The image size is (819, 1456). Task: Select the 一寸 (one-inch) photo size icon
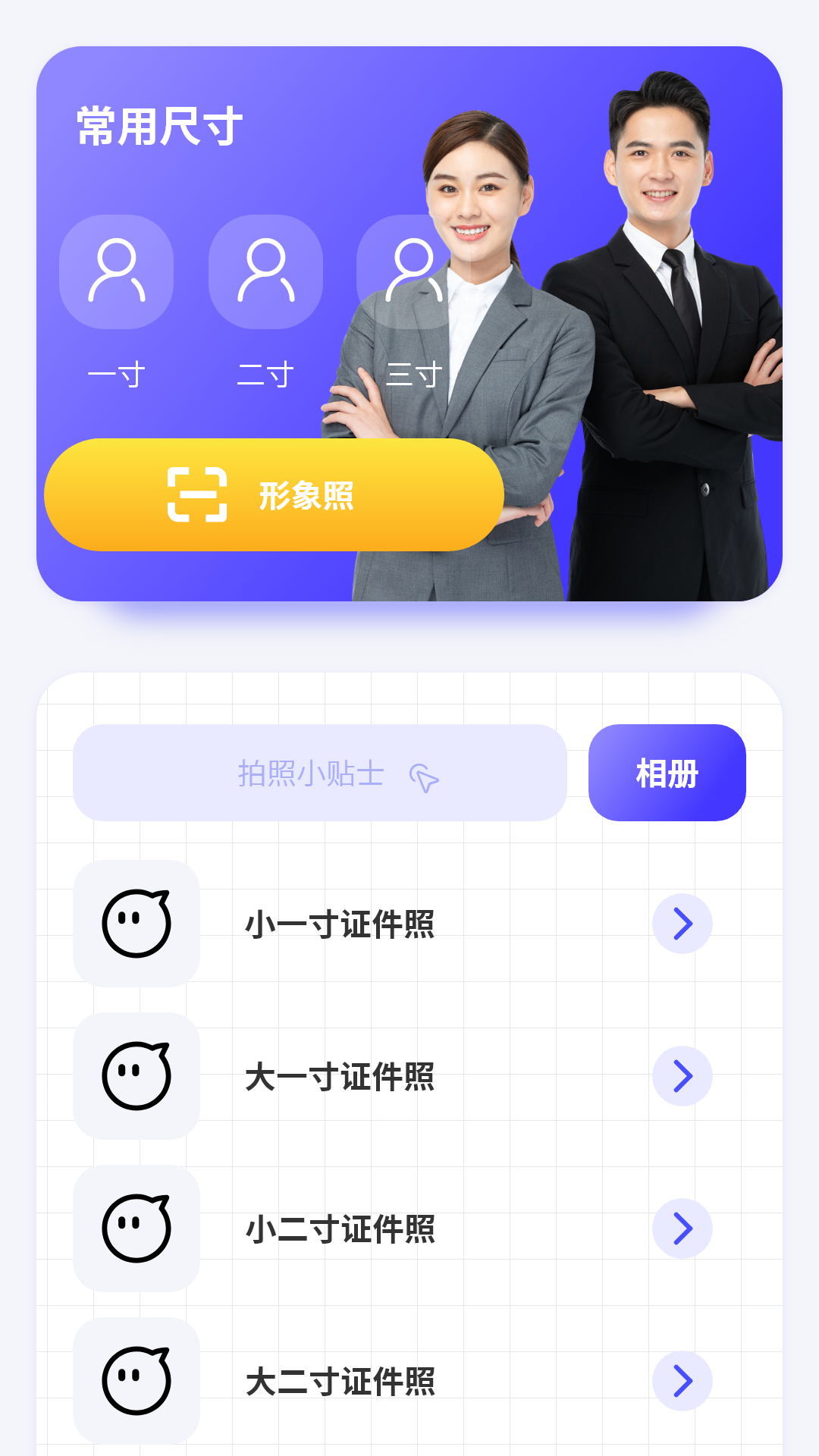[x=115, y=271]
